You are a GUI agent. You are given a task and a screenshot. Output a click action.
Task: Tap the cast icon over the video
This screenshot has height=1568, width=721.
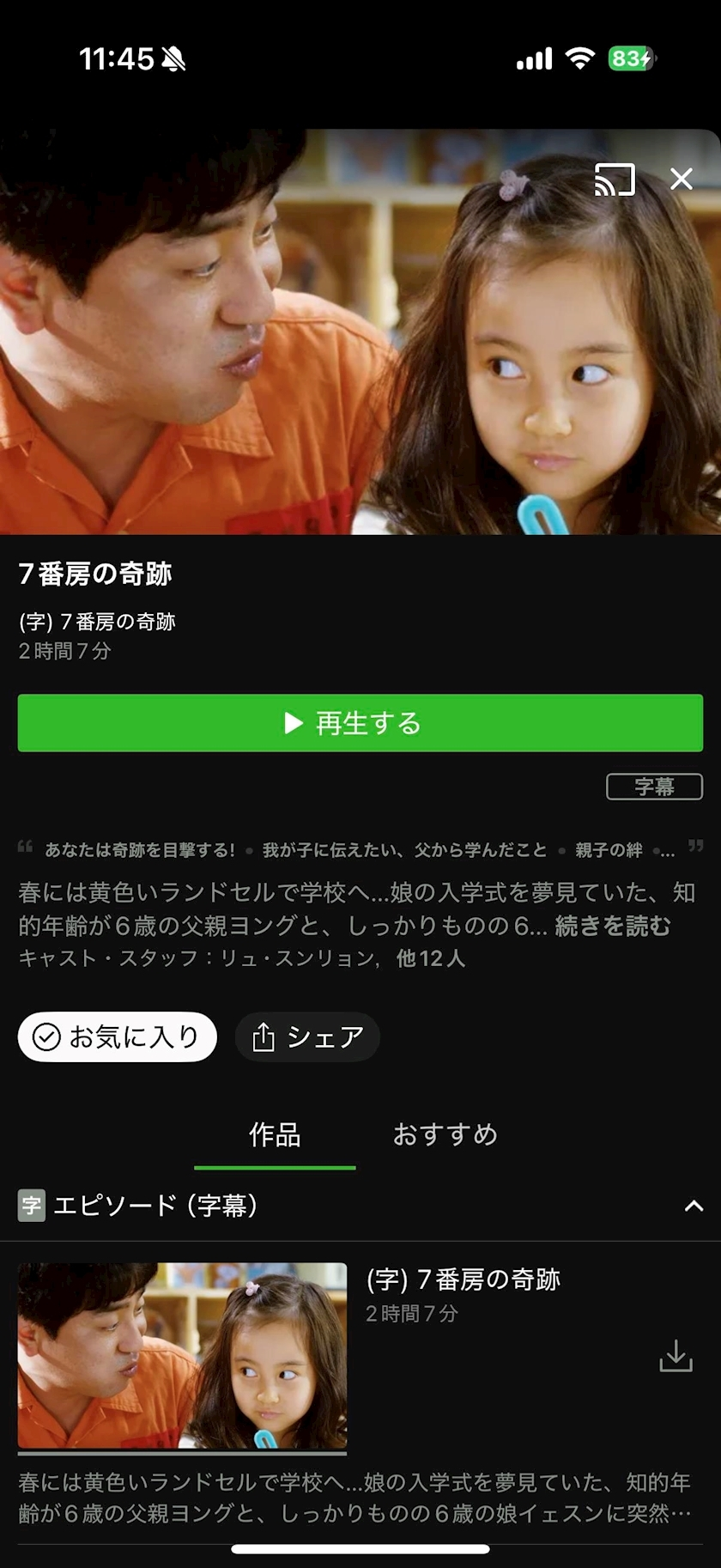click(x=615, y=179)
